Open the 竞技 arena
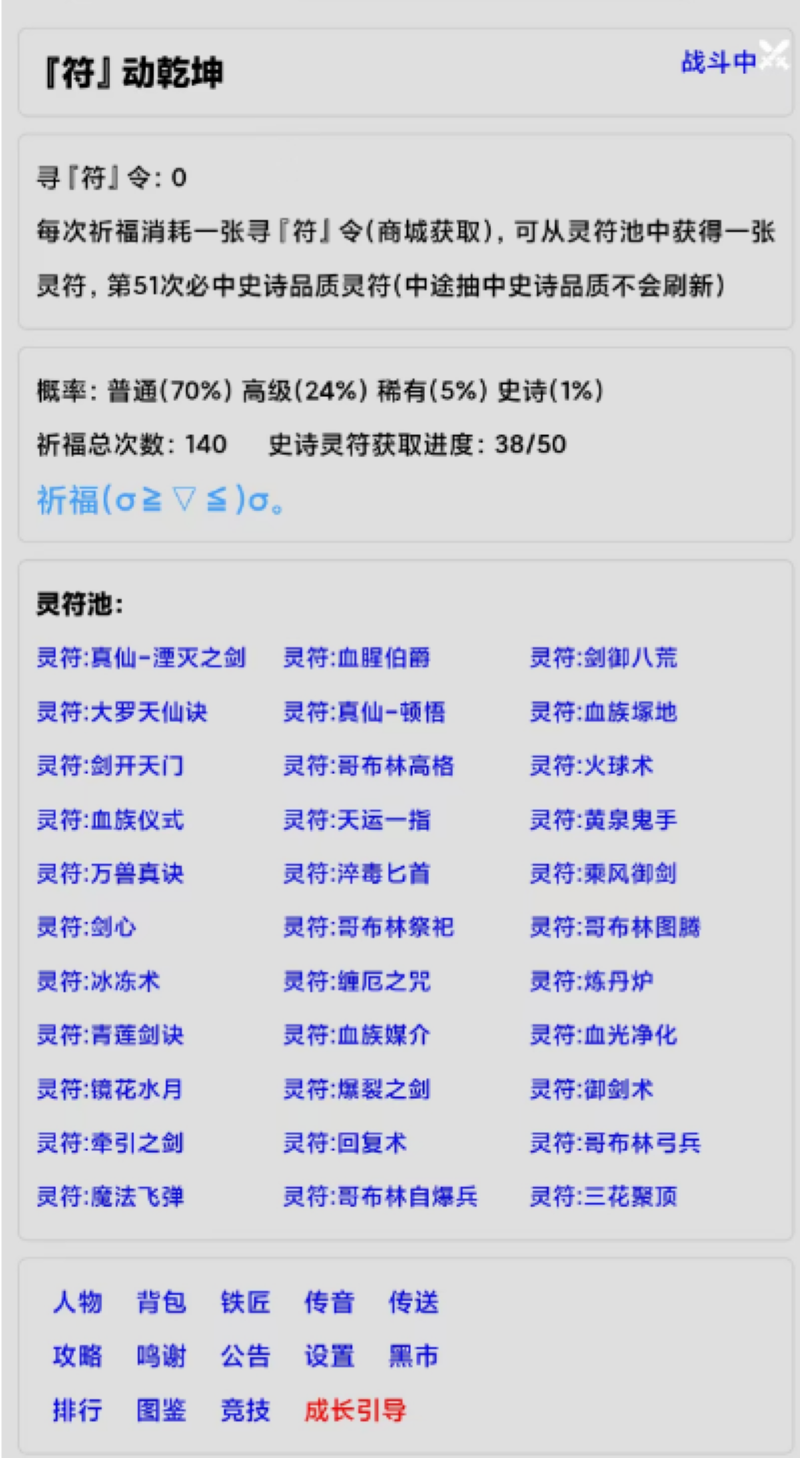800x1458 pixels. coord(245,1411)
